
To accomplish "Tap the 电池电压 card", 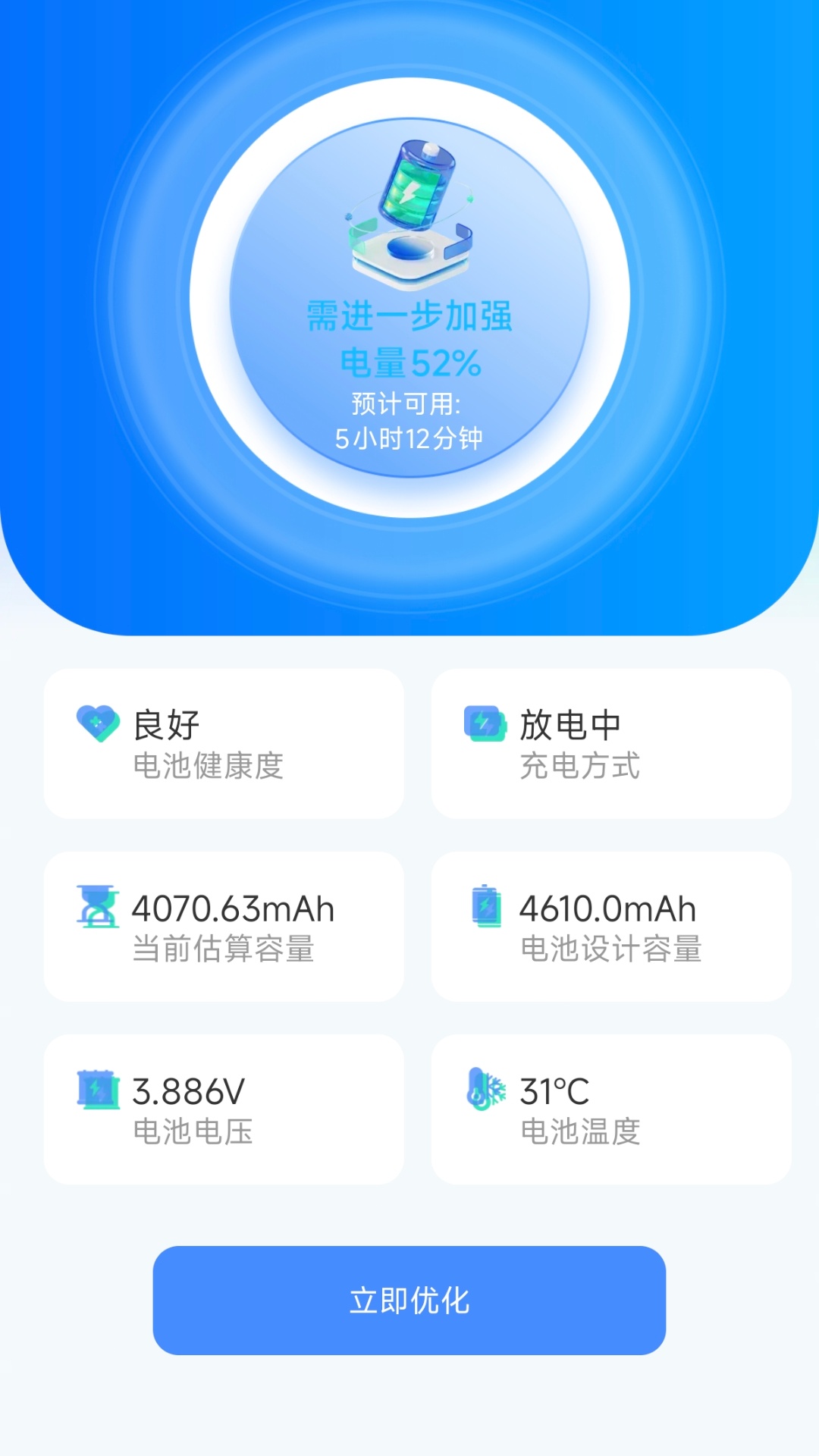I will point(224,1108).
